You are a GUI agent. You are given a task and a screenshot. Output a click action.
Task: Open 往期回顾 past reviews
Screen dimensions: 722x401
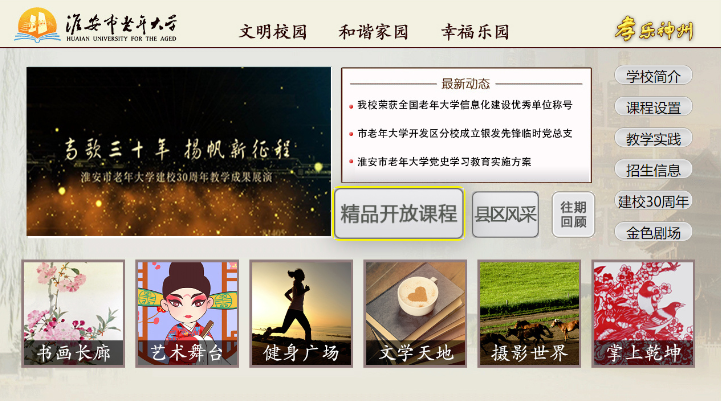point(574,214)
